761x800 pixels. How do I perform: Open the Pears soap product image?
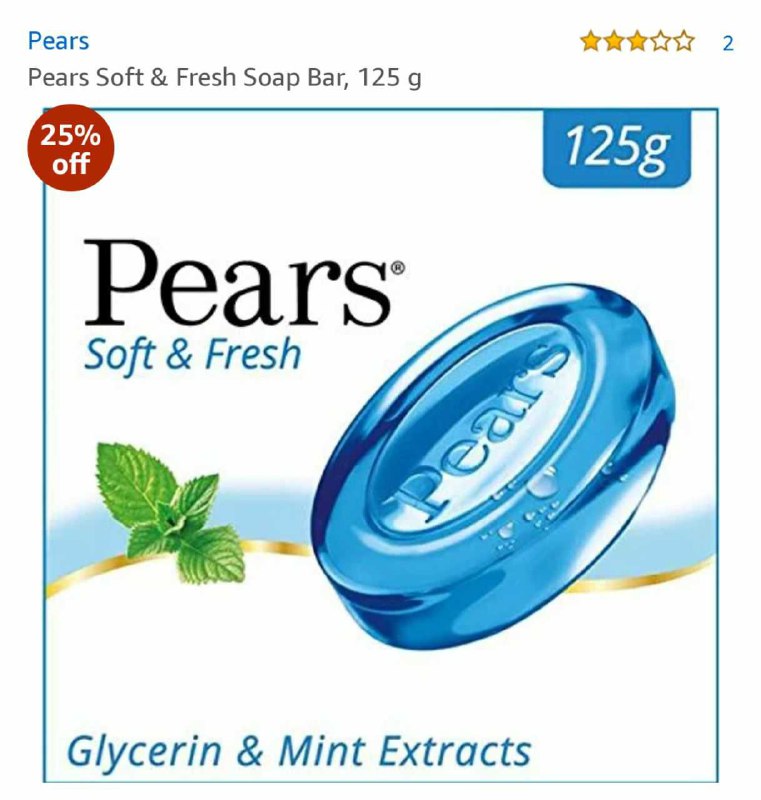point(380,445)
